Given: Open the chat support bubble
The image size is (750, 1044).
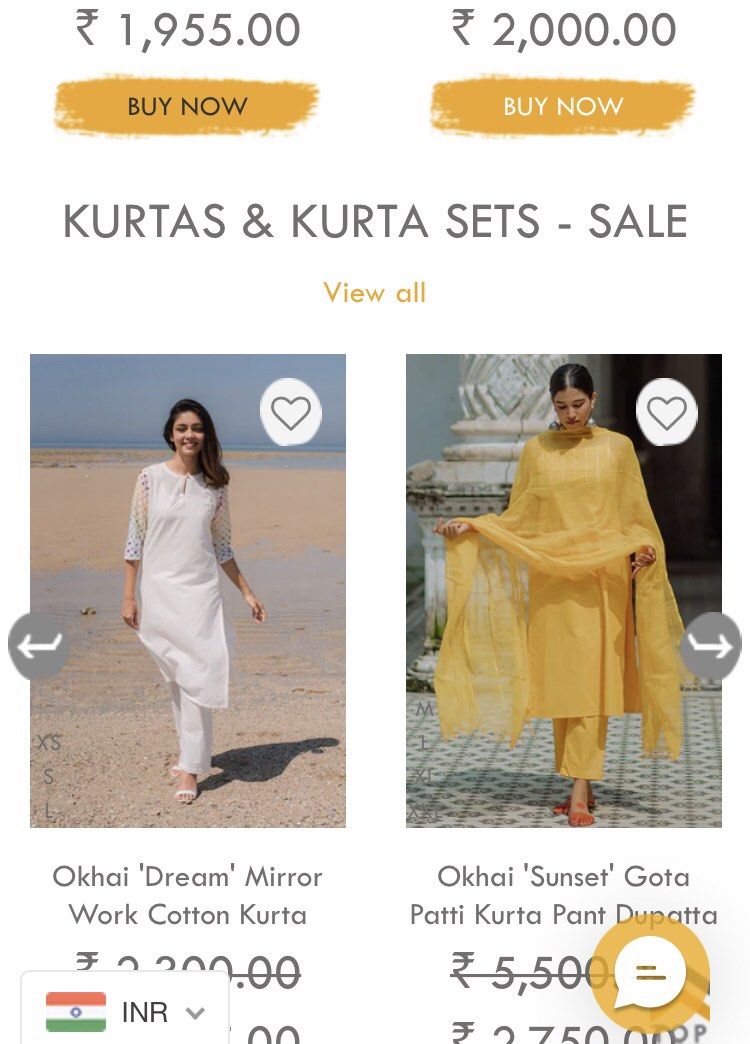Looking at the screenshot, I should tap(650, 970).
